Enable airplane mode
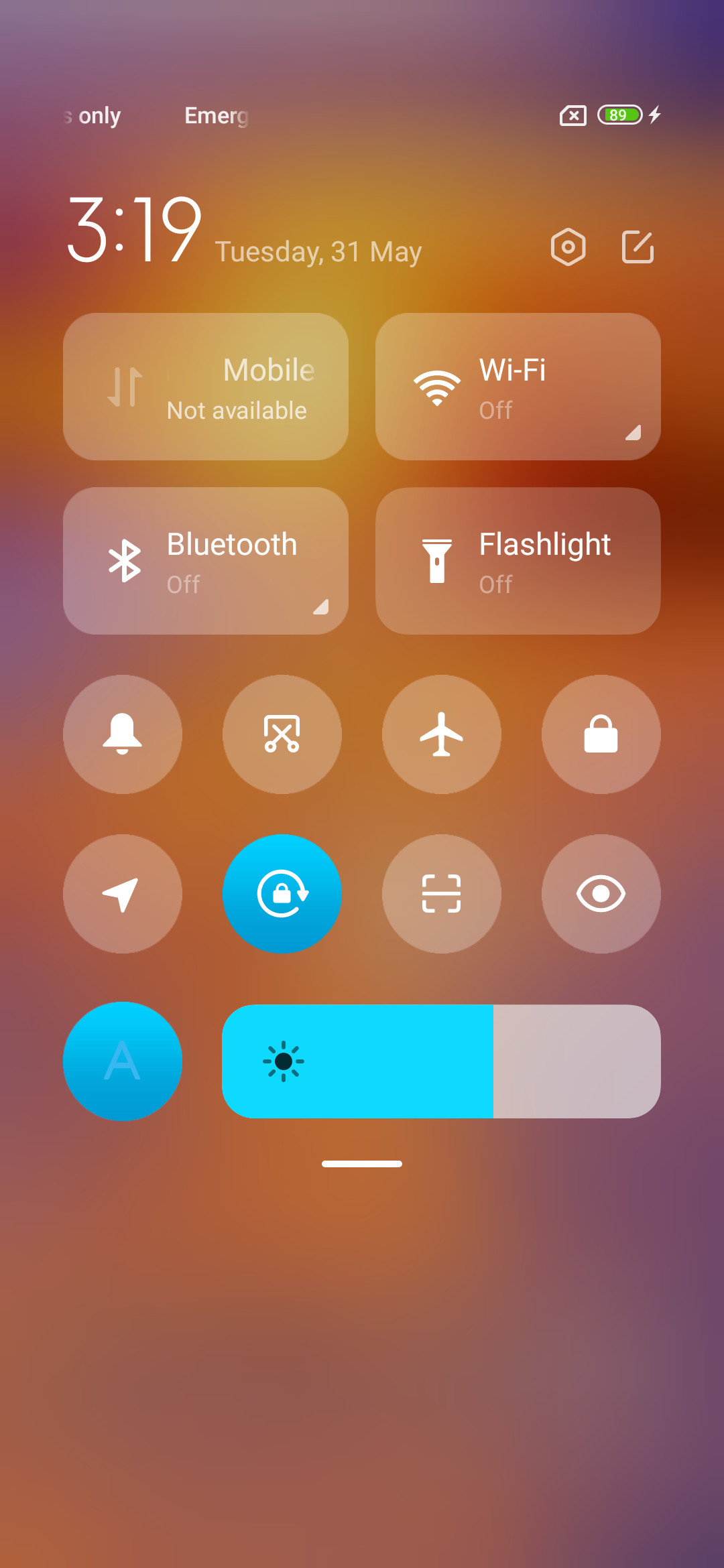Image resolution: width=724 pixels, height=1568 pixels. (x=442, y=734)
